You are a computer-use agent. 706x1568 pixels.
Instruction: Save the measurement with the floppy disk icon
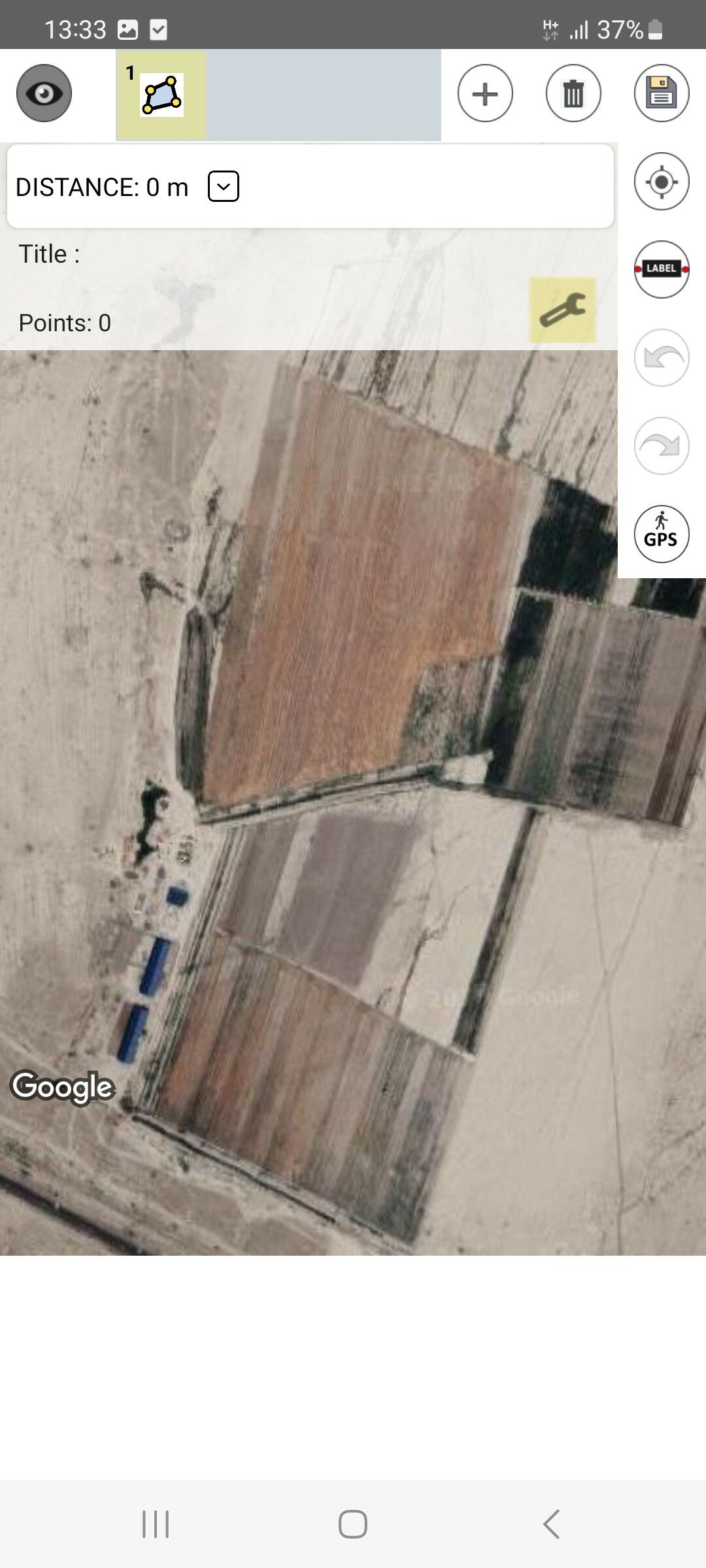click(661, 93)
